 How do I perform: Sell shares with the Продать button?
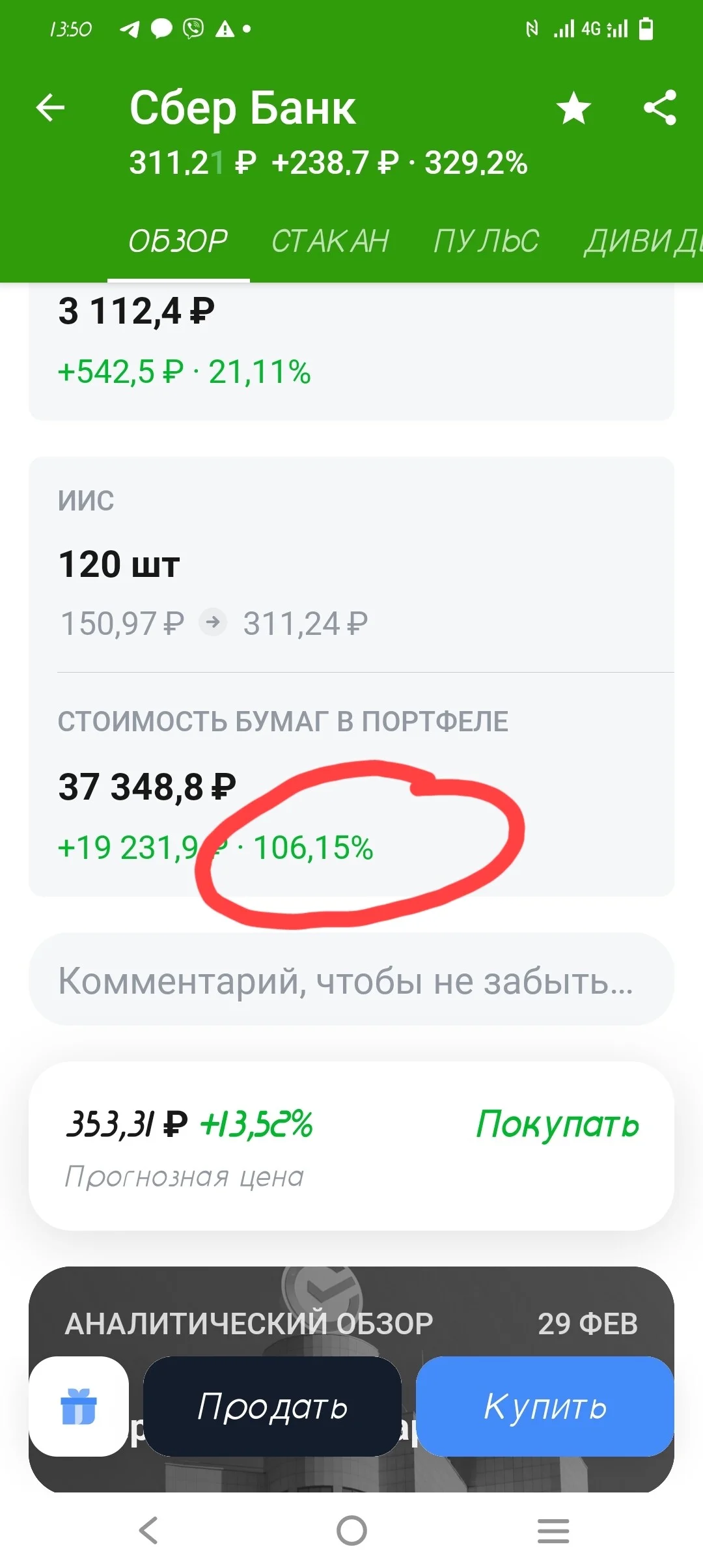click(272, 1407)
